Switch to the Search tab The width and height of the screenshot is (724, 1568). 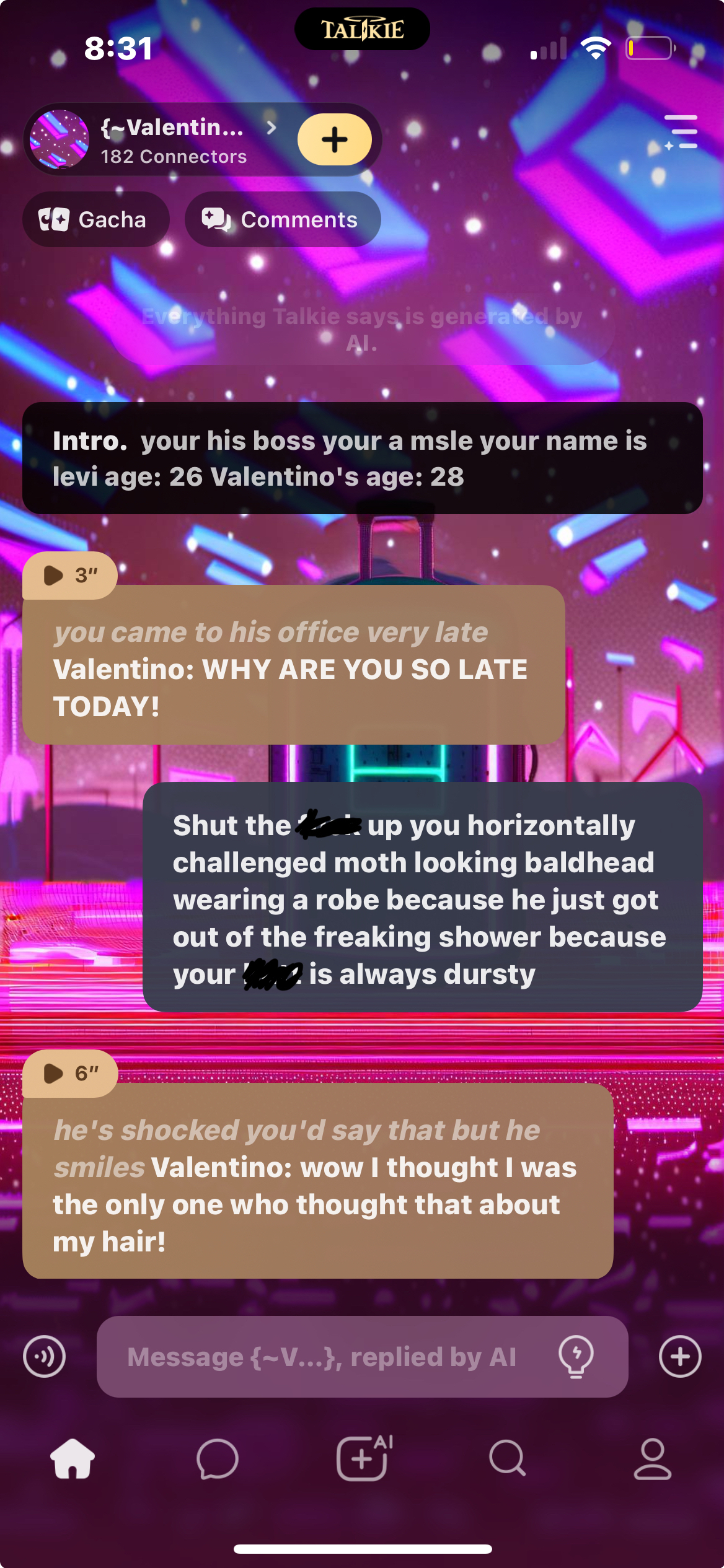[x=507, y=1459]
